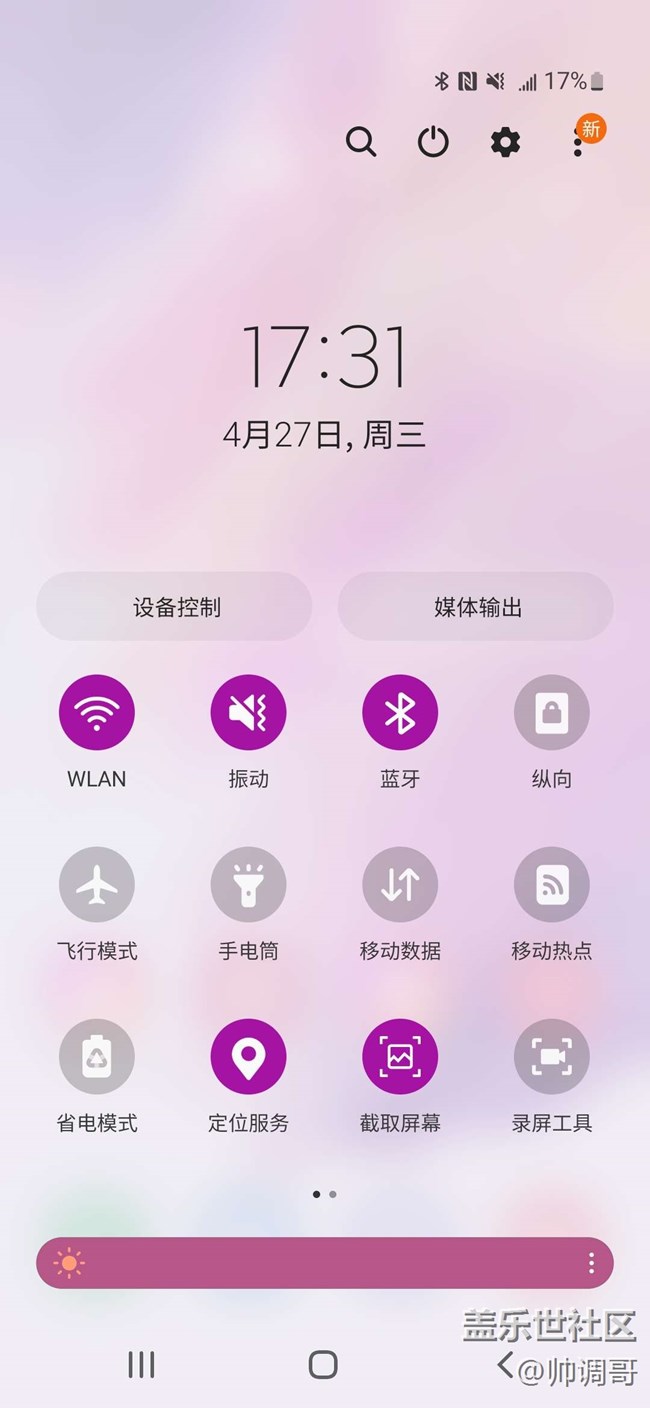Open the power off menu icon
The image size is (650, 1408).
click(433, 142)
